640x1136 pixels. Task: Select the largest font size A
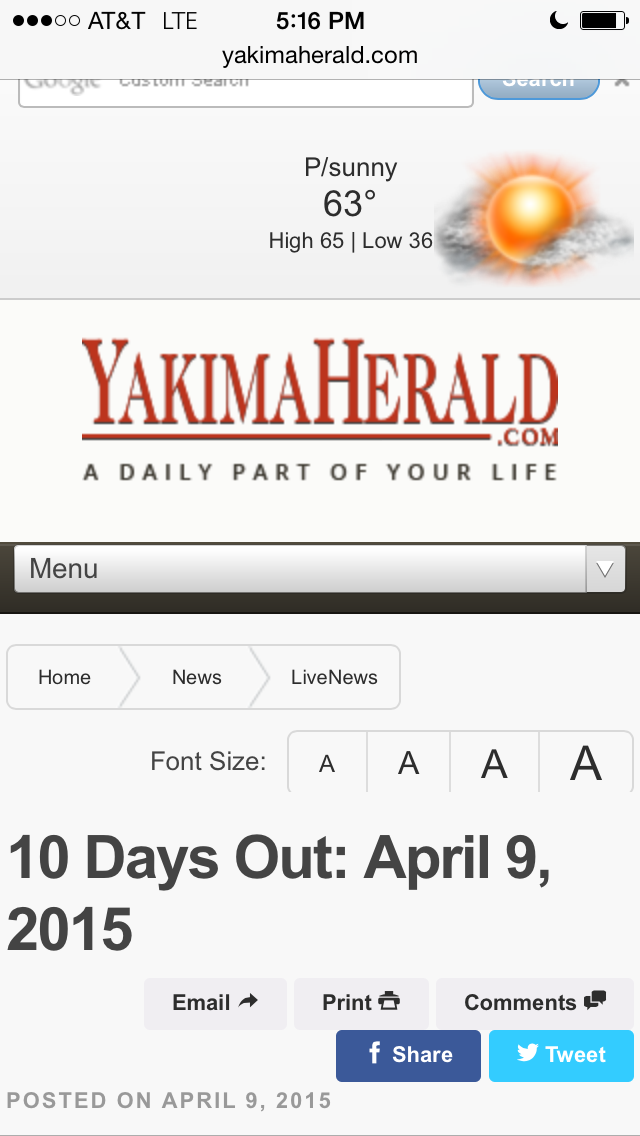pyautogui.click(x=586, y=764)
